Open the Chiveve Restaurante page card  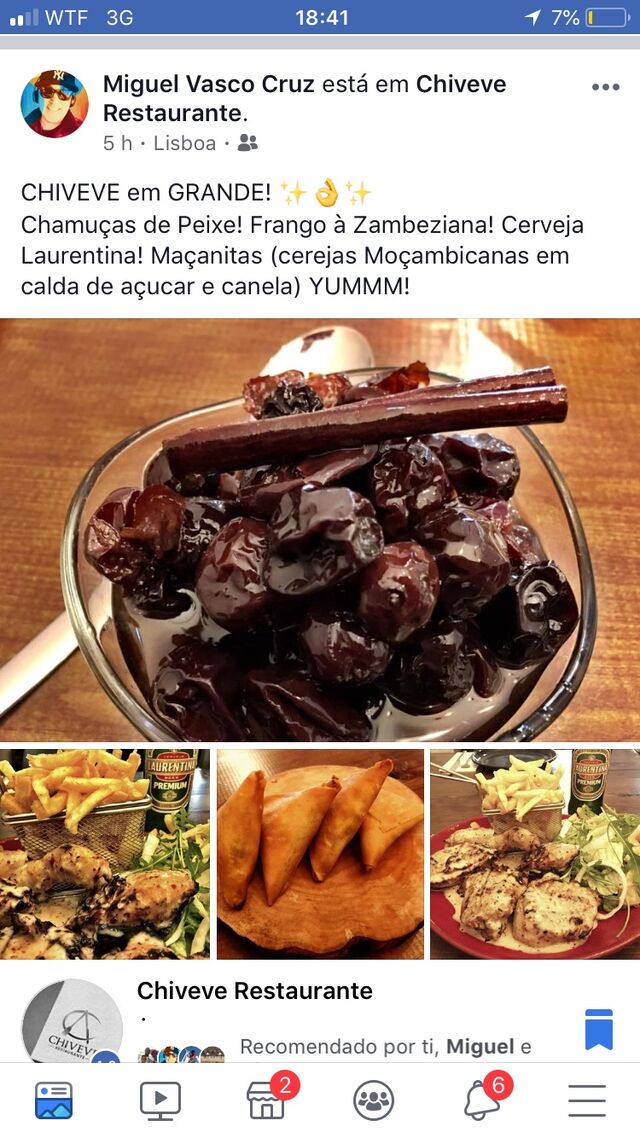tap(255, 991)
